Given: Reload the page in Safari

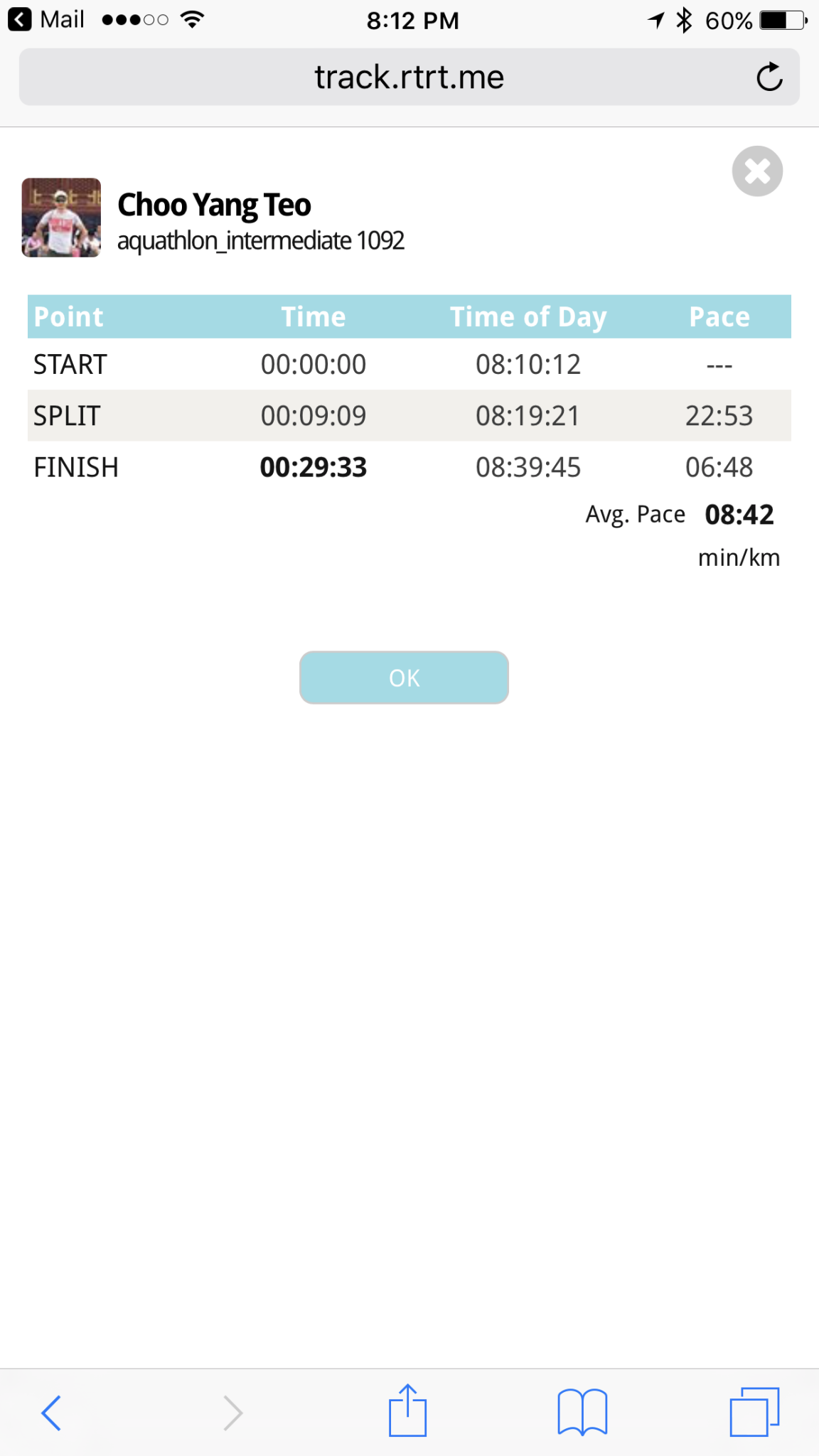Looking at the screenshot, I should (769, 77).
